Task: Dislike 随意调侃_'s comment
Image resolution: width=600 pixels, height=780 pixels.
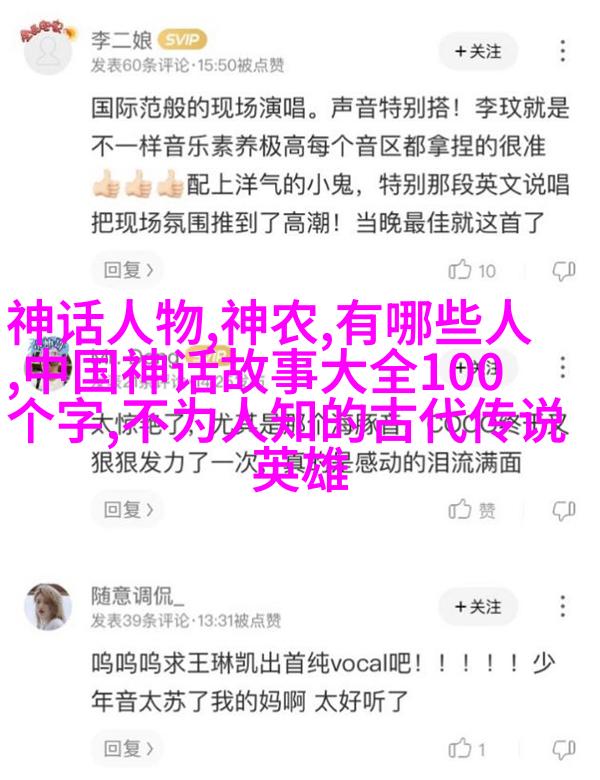Action: pos(564,747)
